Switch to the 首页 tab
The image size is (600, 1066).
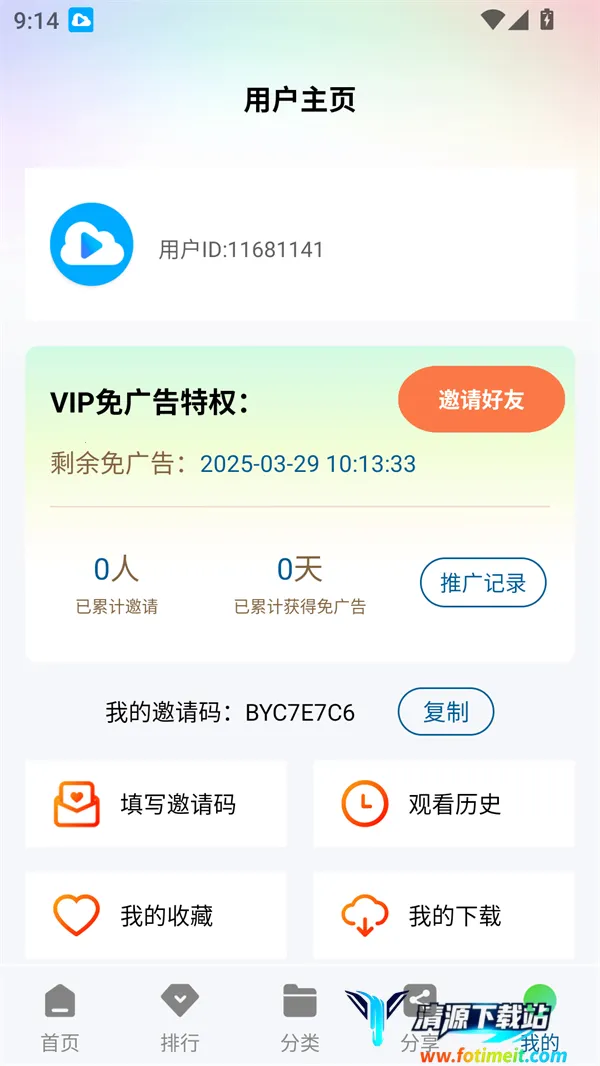[x=60, y=1018]
